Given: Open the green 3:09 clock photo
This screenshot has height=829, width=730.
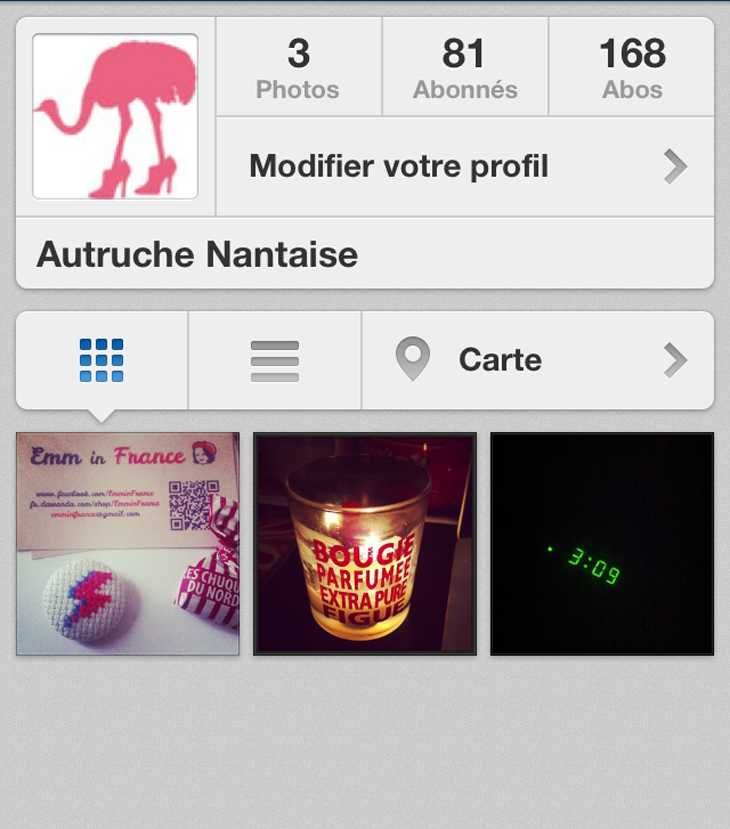Looking at the screenshot, I should pos(602,543).
